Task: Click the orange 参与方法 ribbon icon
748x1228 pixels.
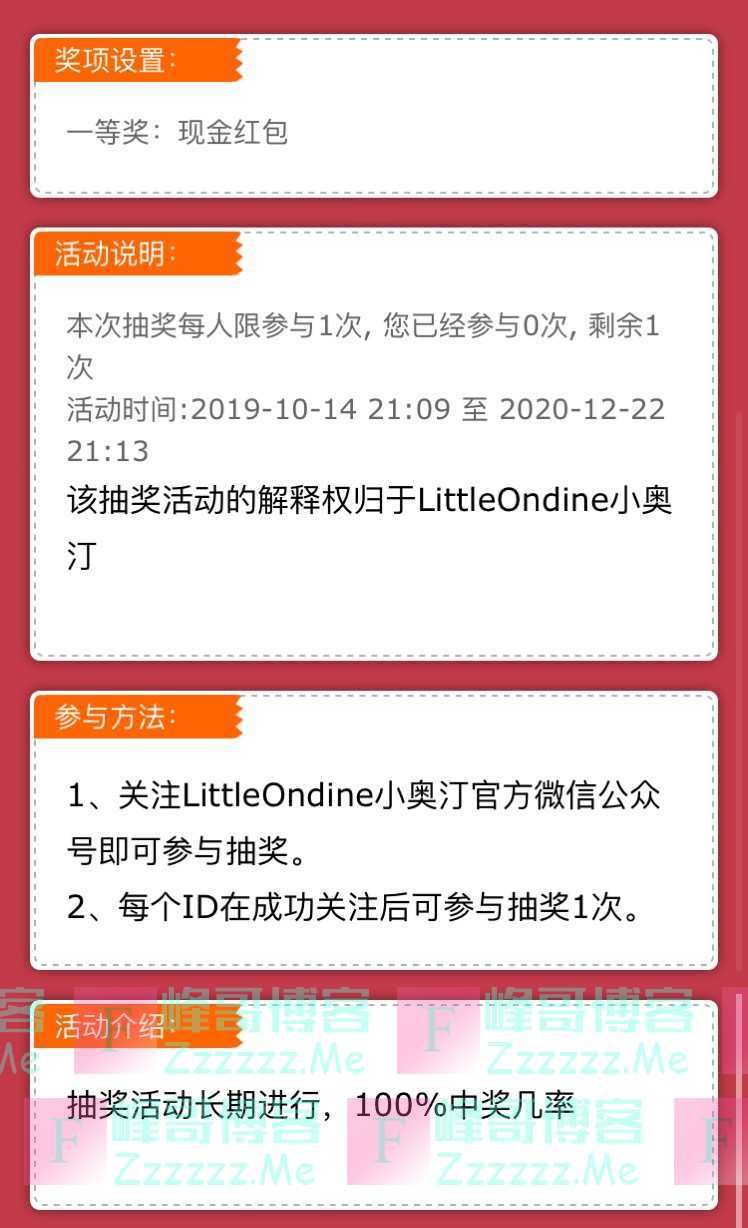Action: point(135,716)
